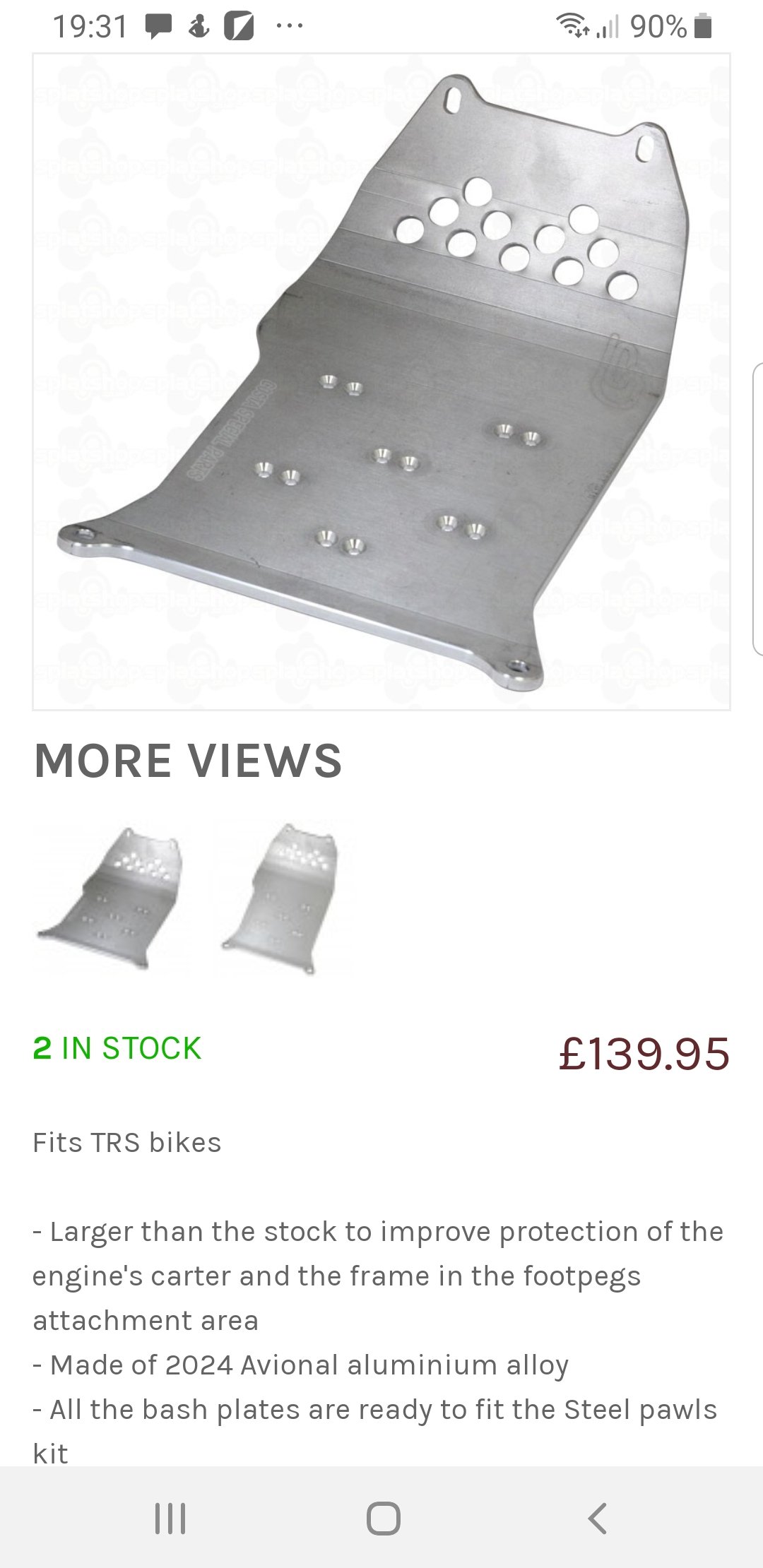The width and height of the screenshot is (763, 1568).
Task: Open the recent apps view
Action: click(x=170, y=1517)
